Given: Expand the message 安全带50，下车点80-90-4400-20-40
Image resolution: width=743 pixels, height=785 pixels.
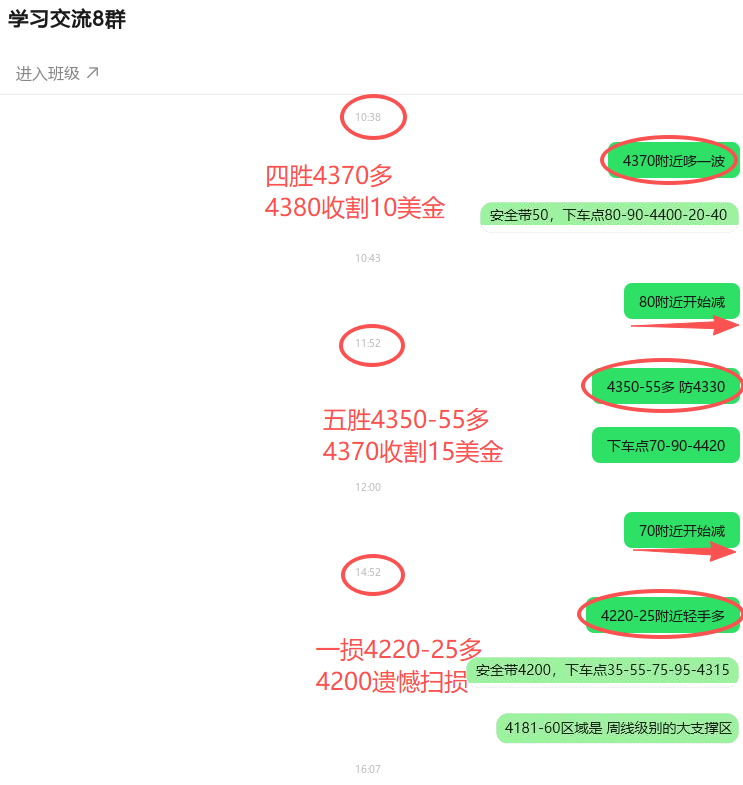Looking at the screenshot, I should point(606,214).
